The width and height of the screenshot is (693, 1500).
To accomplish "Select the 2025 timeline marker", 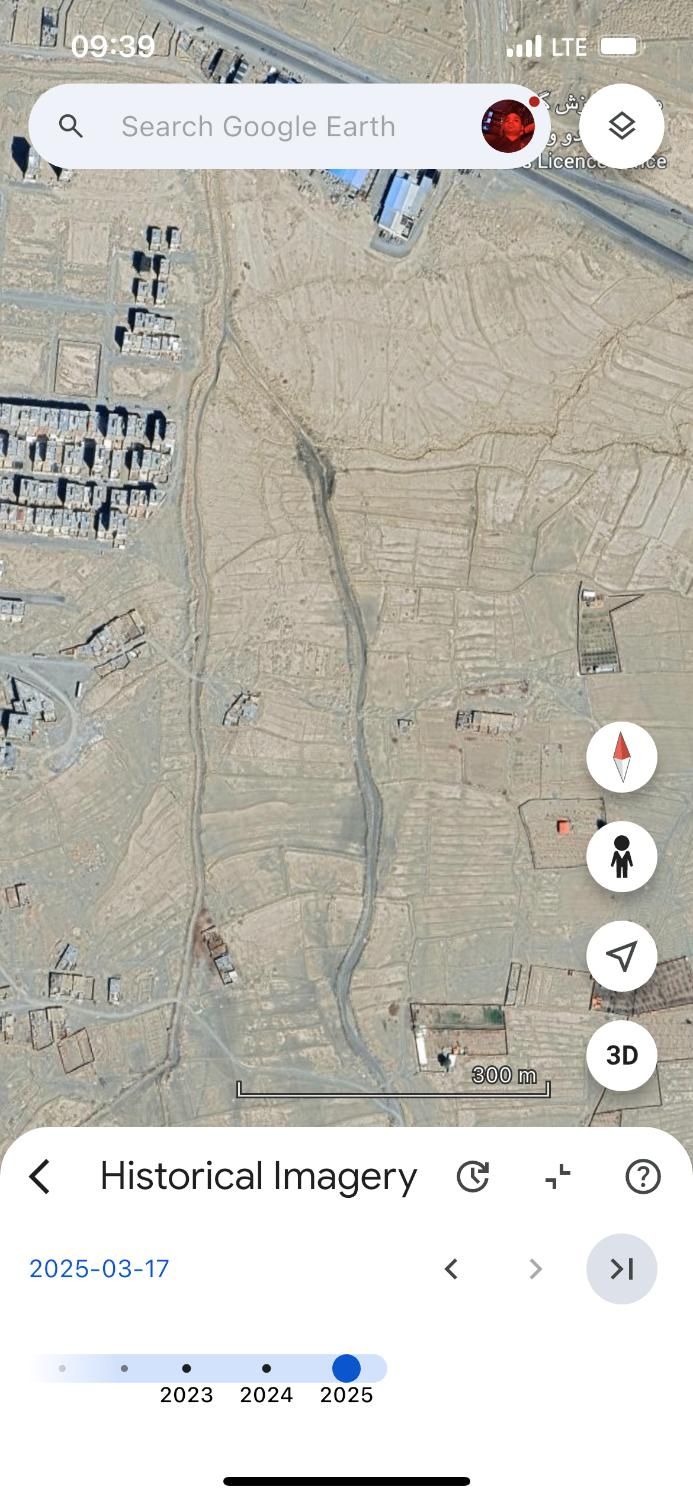I will pos(346,1369).
